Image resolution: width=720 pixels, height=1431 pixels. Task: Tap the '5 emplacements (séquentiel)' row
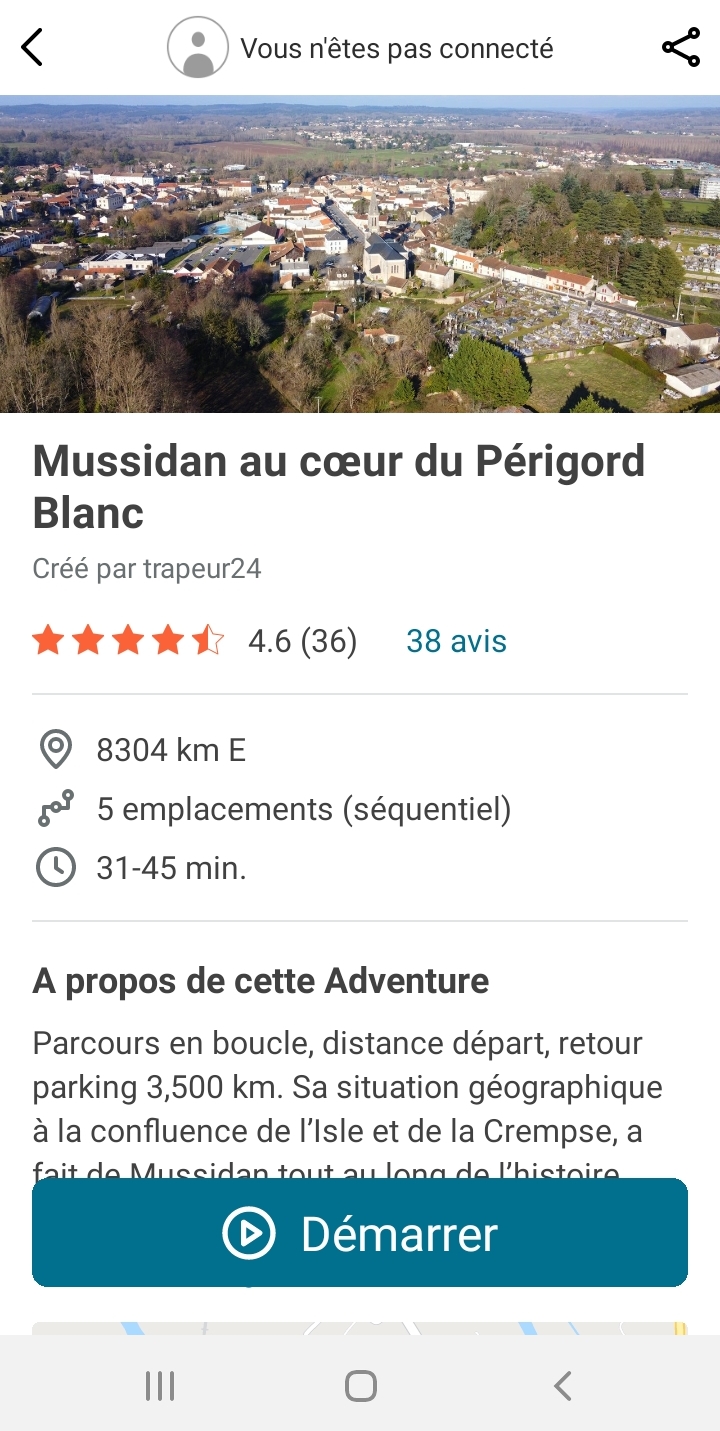click(x=303, y=808)
